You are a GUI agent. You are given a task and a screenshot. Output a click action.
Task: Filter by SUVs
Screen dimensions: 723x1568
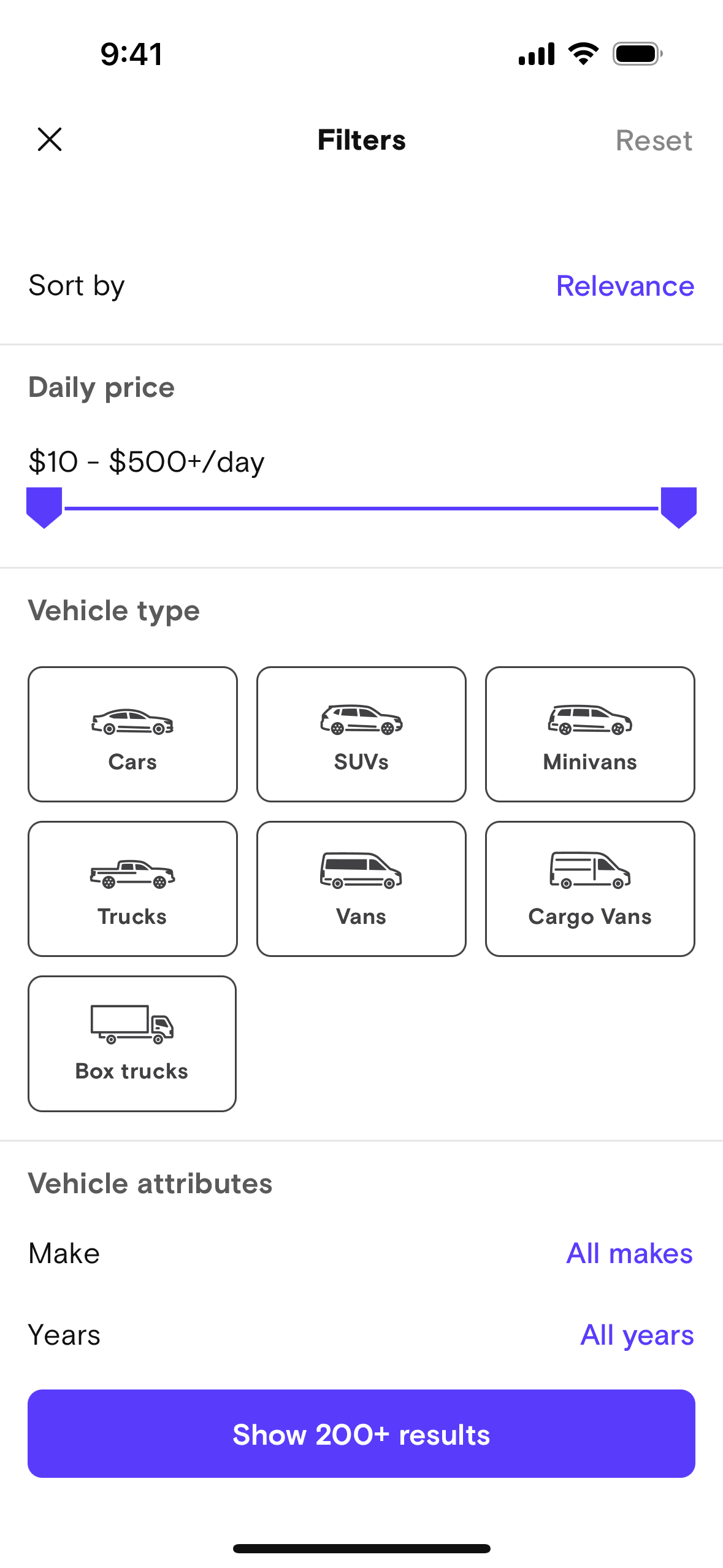pos(361,734)
